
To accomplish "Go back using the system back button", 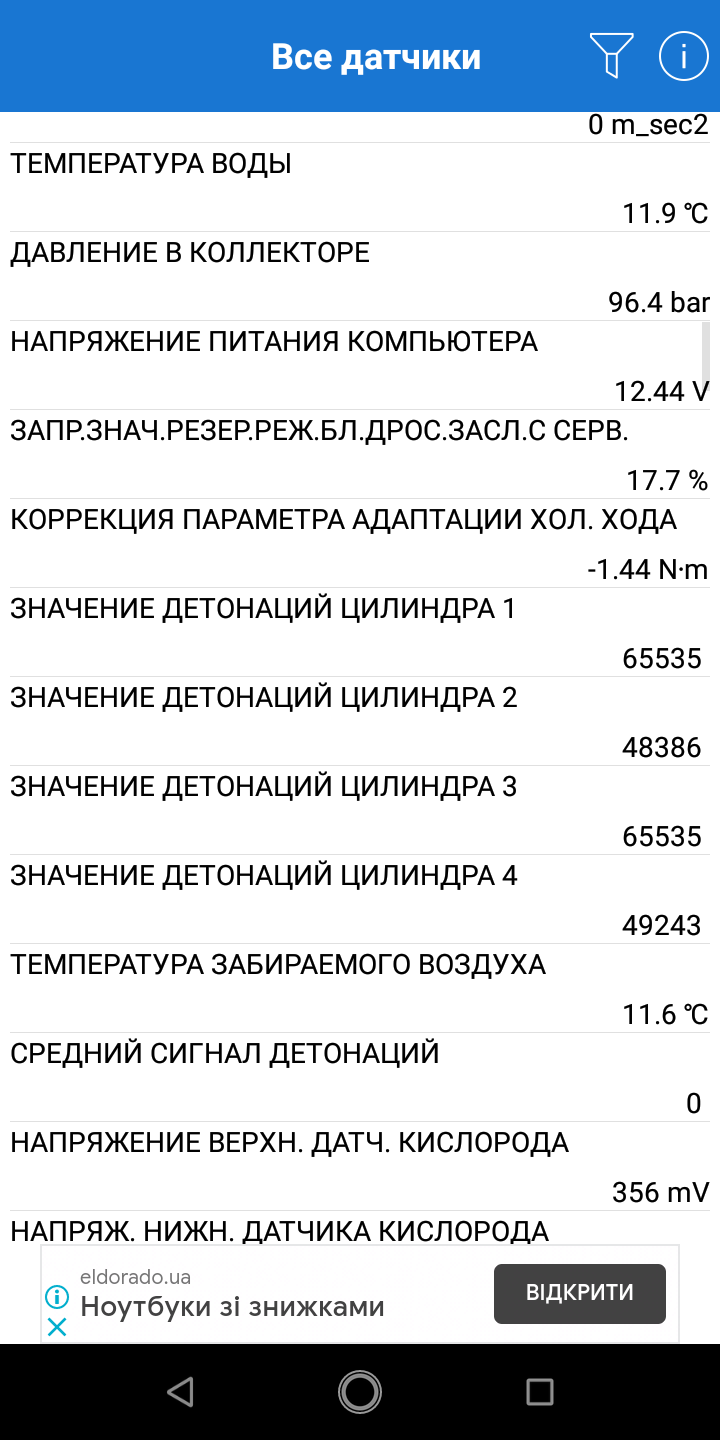I will pyautogui.click(x=180, y=1392).
